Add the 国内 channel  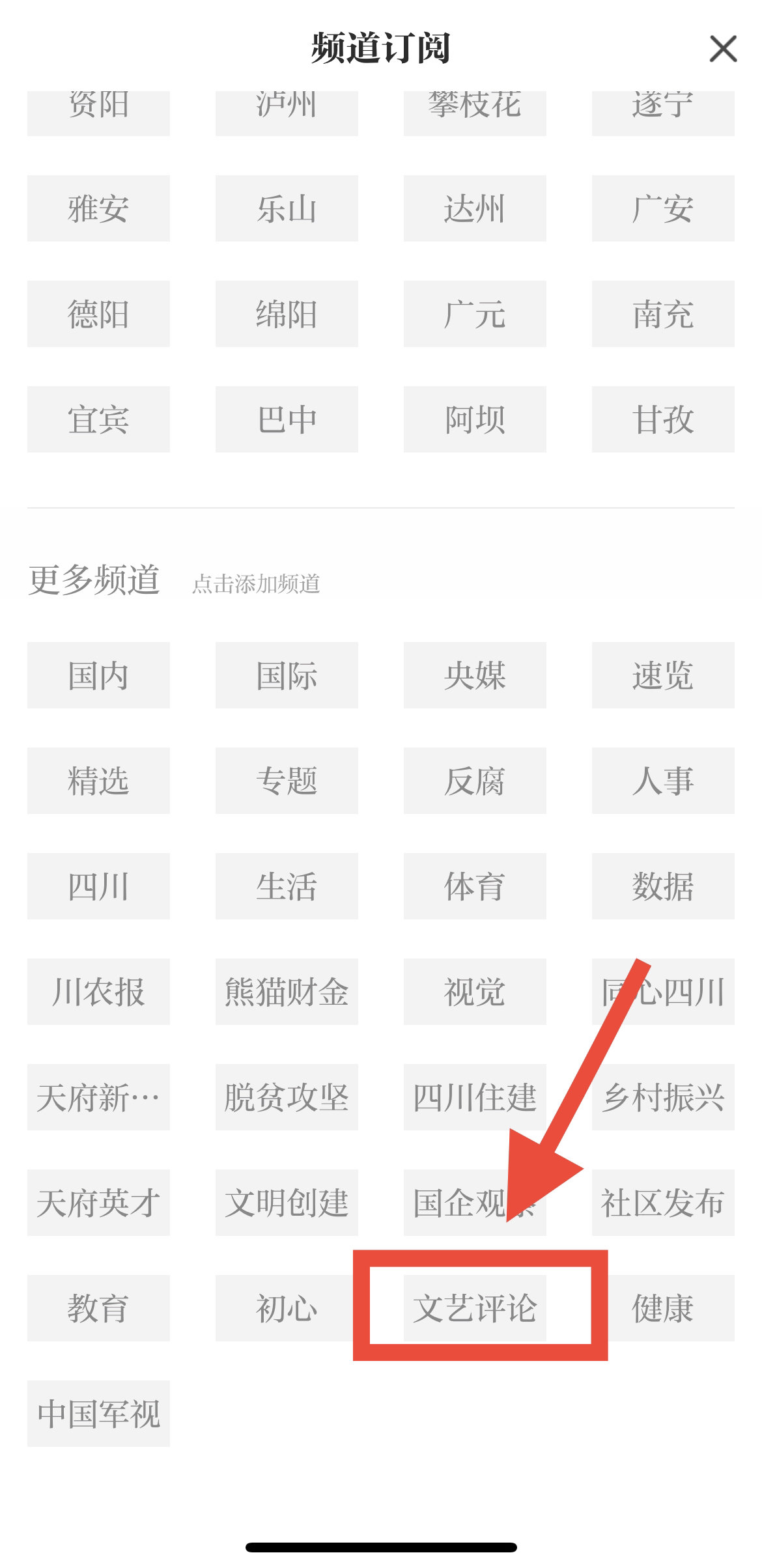98,675
